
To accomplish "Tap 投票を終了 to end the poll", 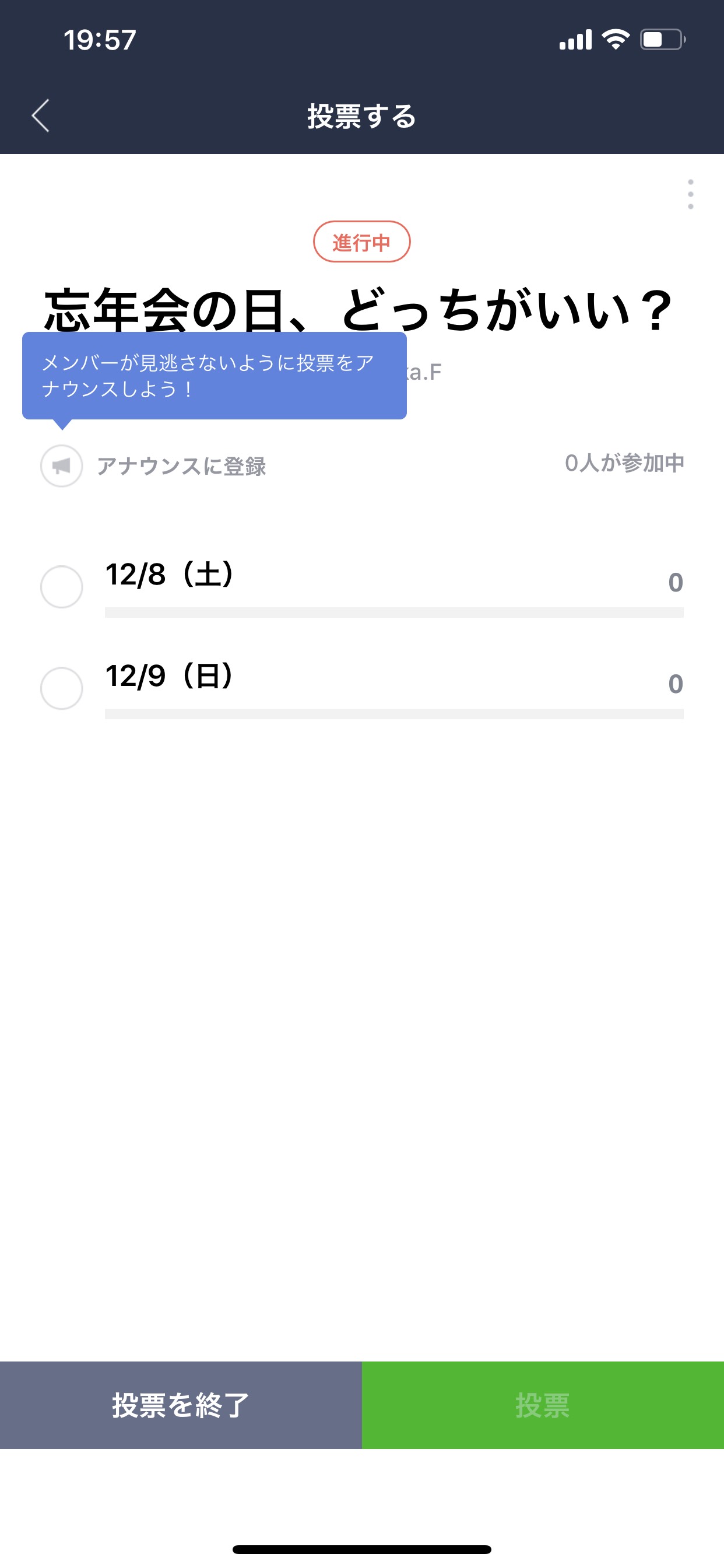I will [181, 1405].
